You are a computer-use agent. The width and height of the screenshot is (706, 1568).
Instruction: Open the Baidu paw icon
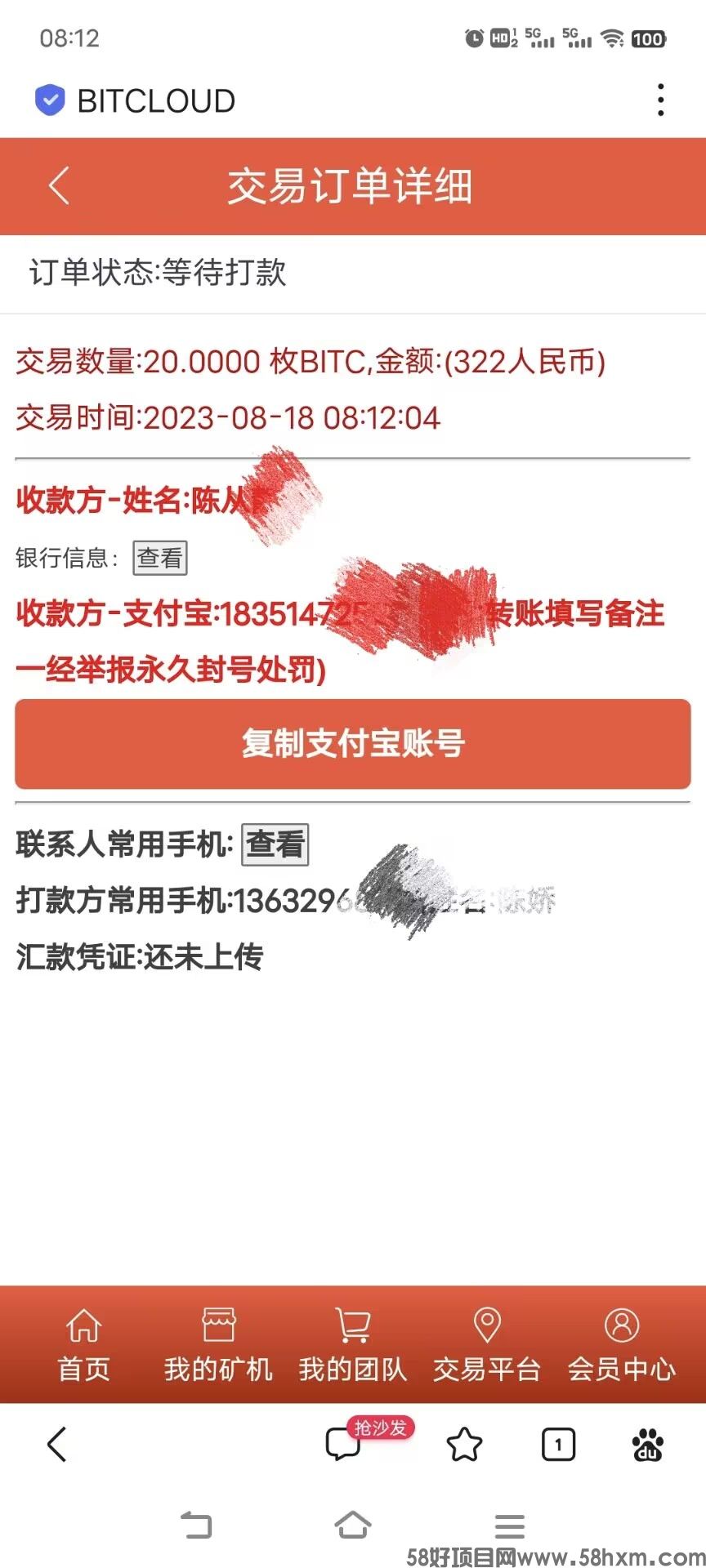pyautogui.click(x=648, y=1445)
